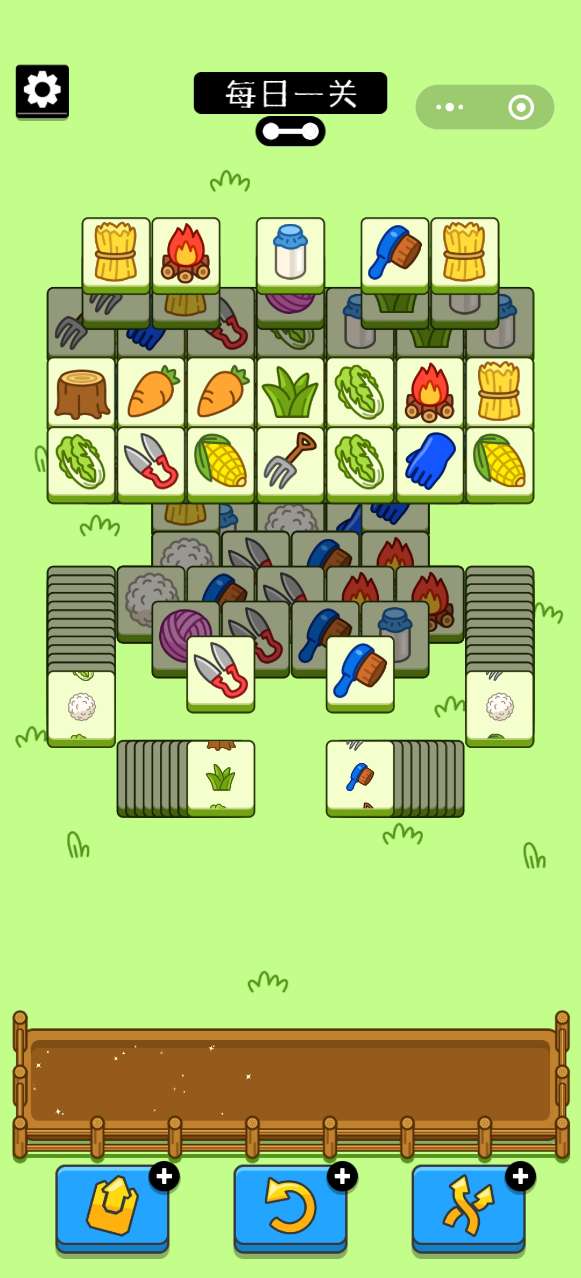Open the settings gear
581x1278 pixels.
42,91
